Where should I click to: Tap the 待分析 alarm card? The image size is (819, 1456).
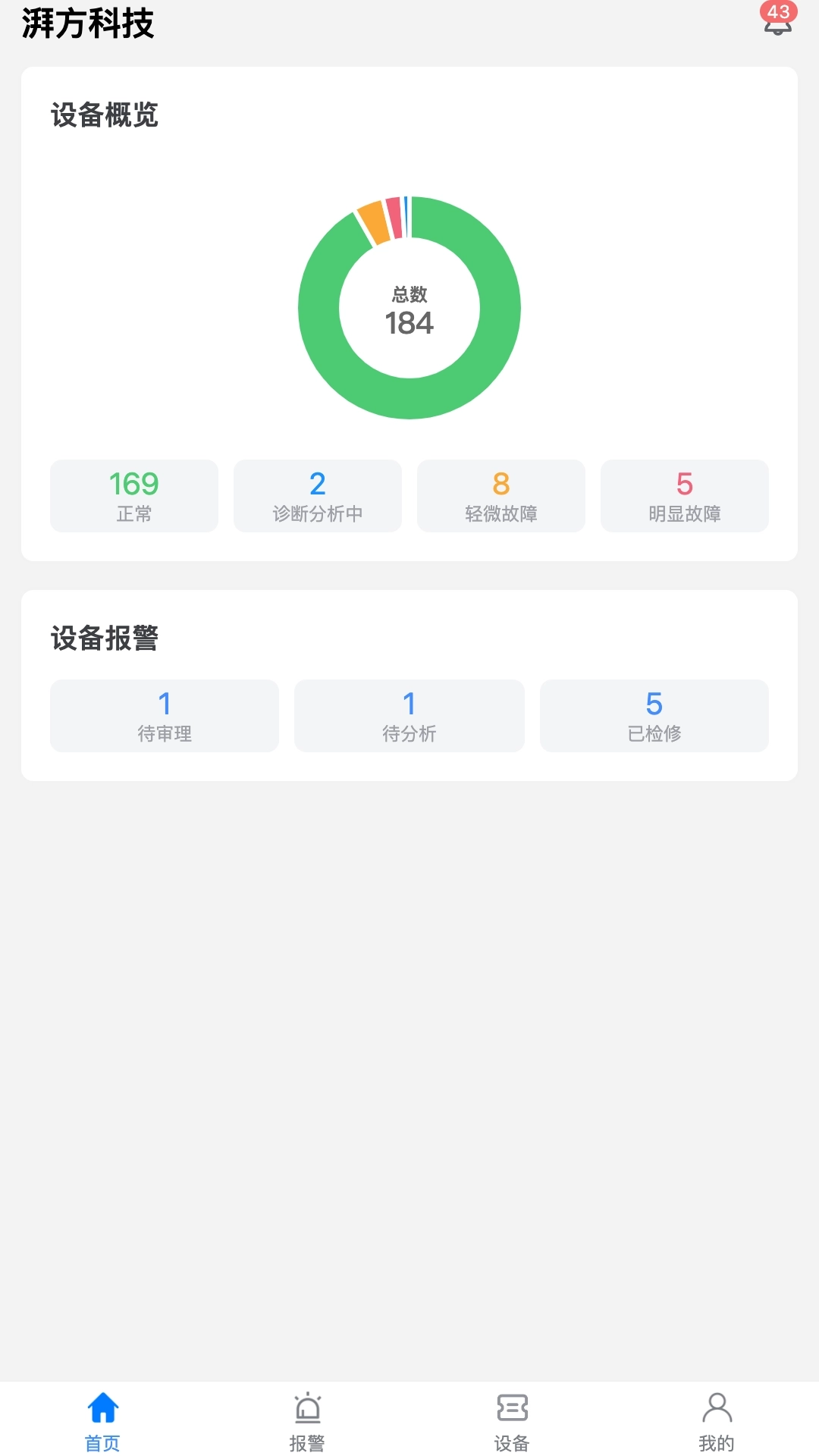[x=409, y=715]
